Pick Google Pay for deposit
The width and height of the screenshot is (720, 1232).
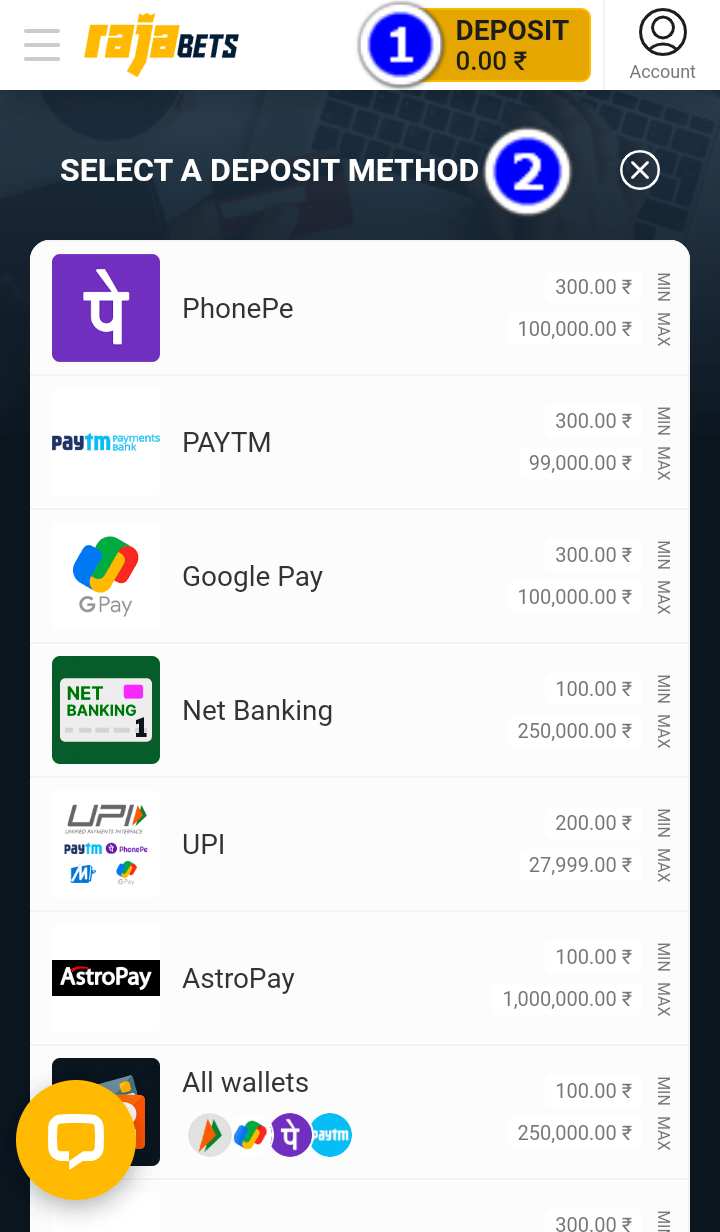coord(360,576)
